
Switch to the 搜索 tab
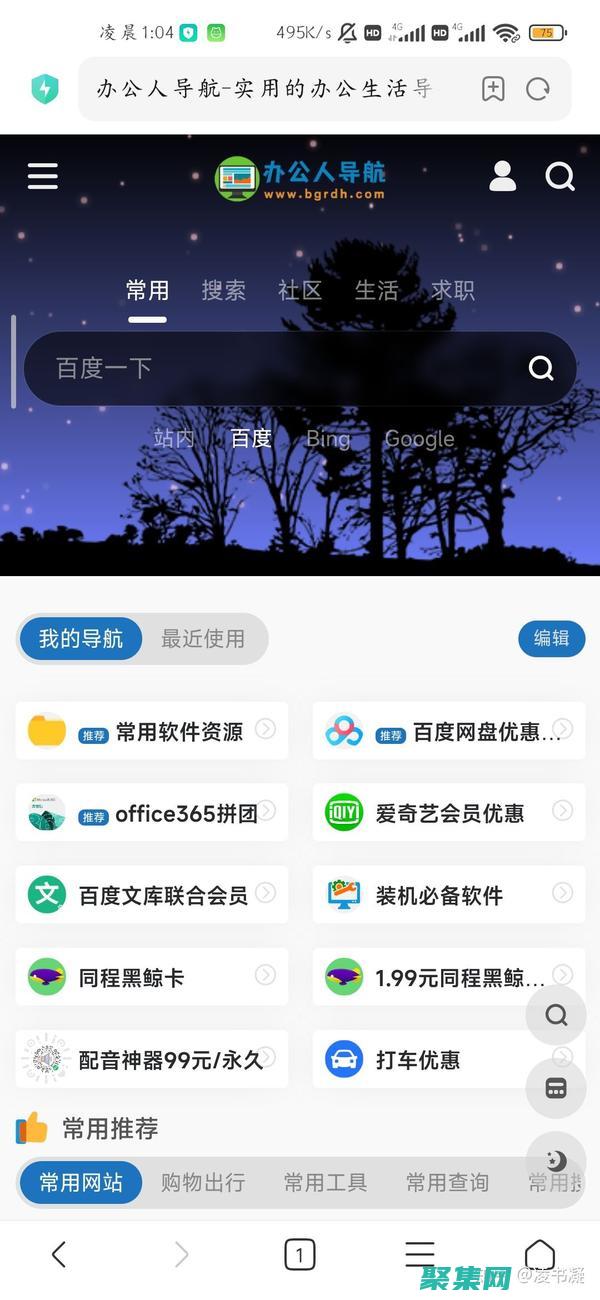[223, 291]
